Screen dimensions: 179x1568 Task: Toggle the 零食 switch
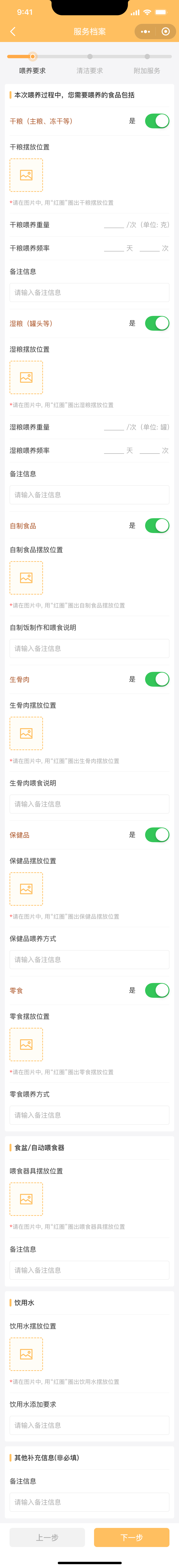click(157, 990)
